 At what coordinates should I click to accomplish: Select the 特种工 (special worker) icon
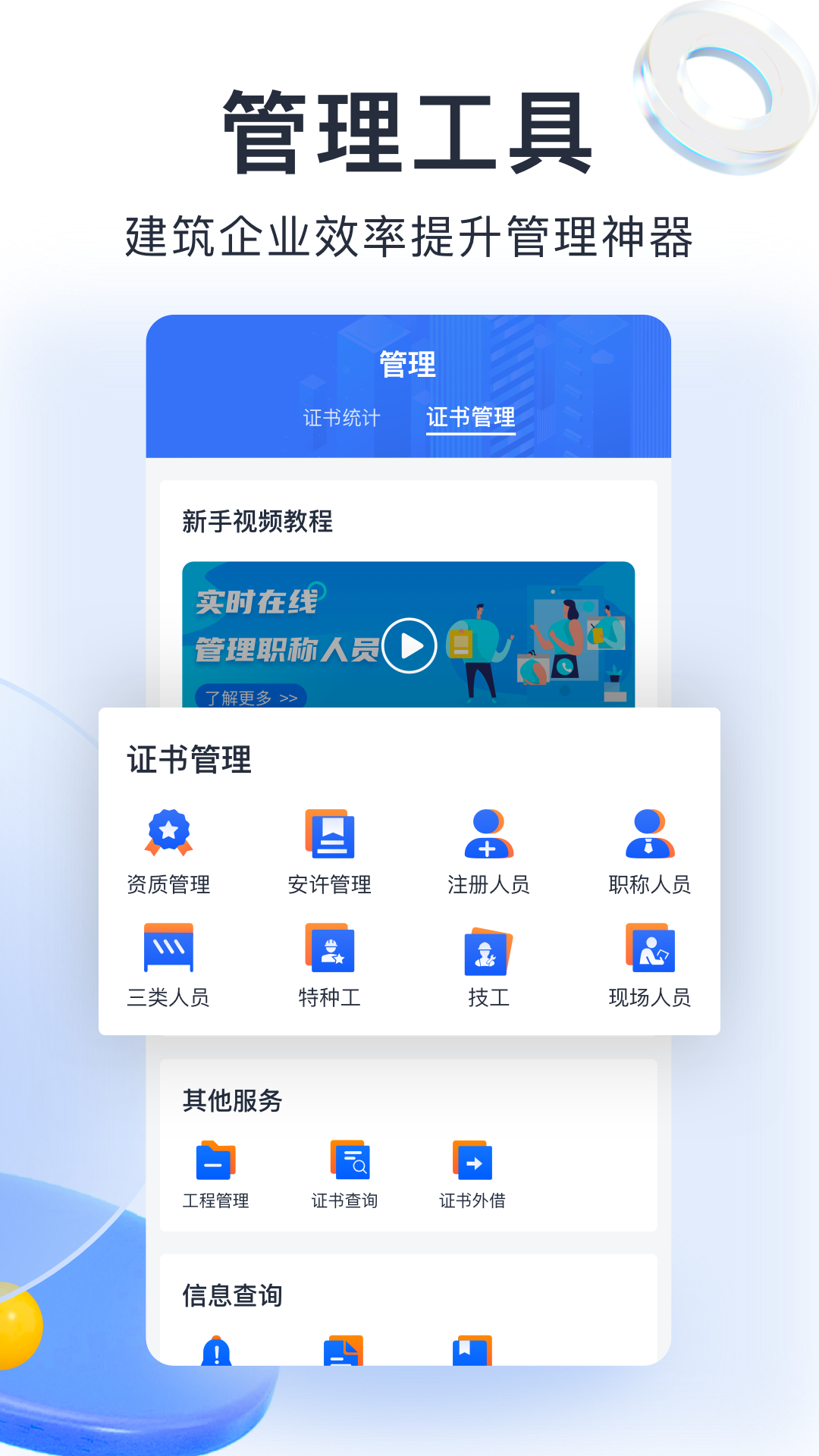[x=330, y=949]
